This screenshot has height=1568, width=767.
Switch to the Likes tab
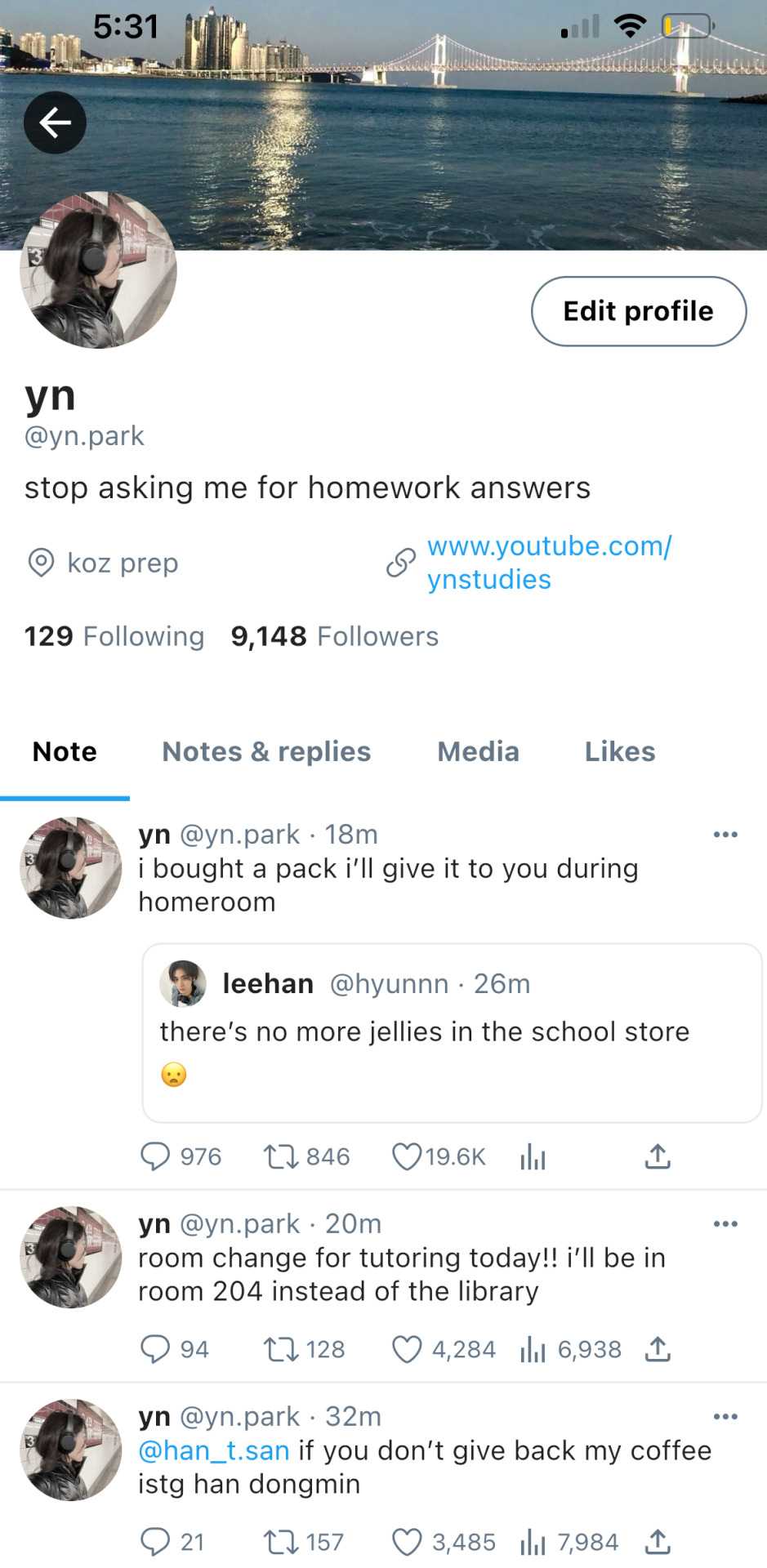[x=619, y=751]
